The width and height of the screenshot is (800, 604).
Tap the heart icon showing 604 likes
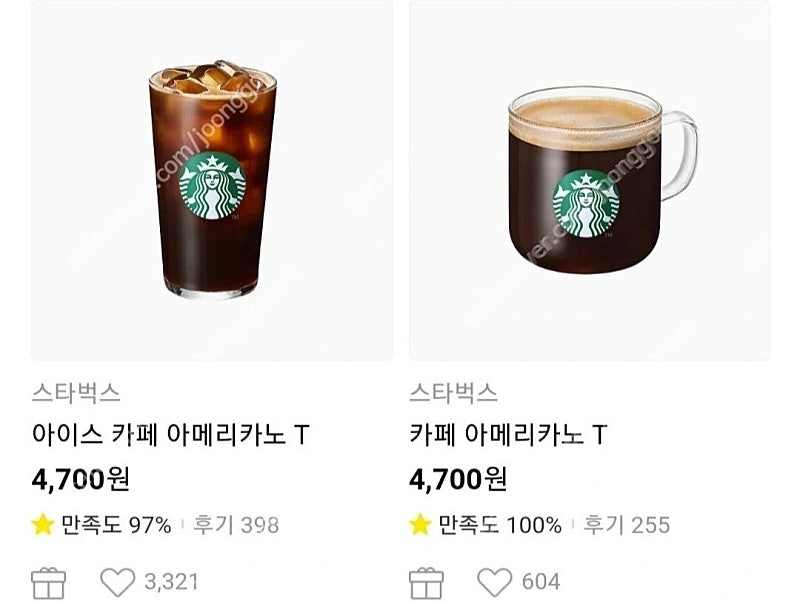click(x=494, y=581)
